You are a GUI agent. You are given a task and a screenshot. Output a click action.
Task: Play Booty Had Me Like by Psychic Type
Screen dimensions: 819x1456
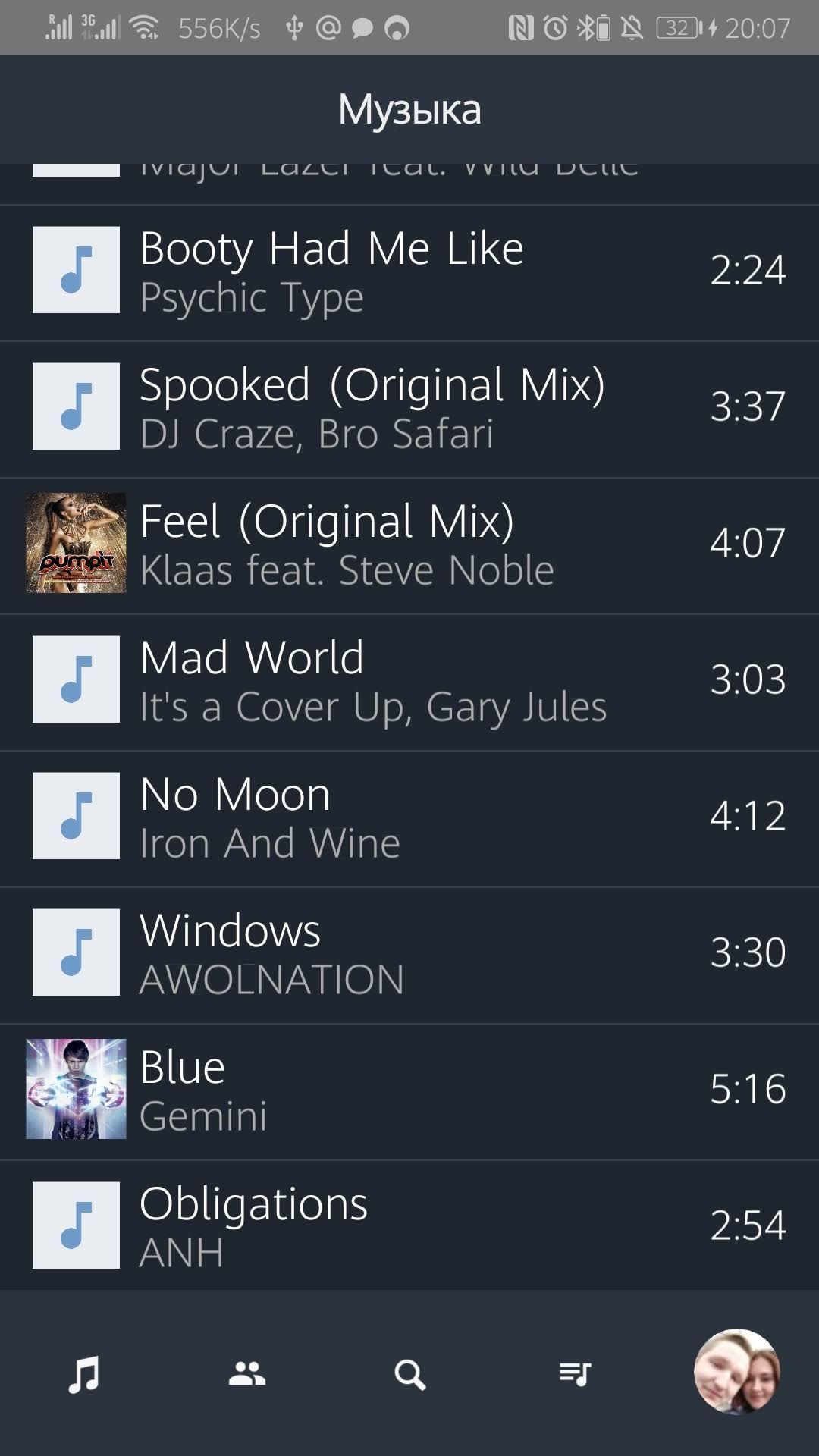409,271
